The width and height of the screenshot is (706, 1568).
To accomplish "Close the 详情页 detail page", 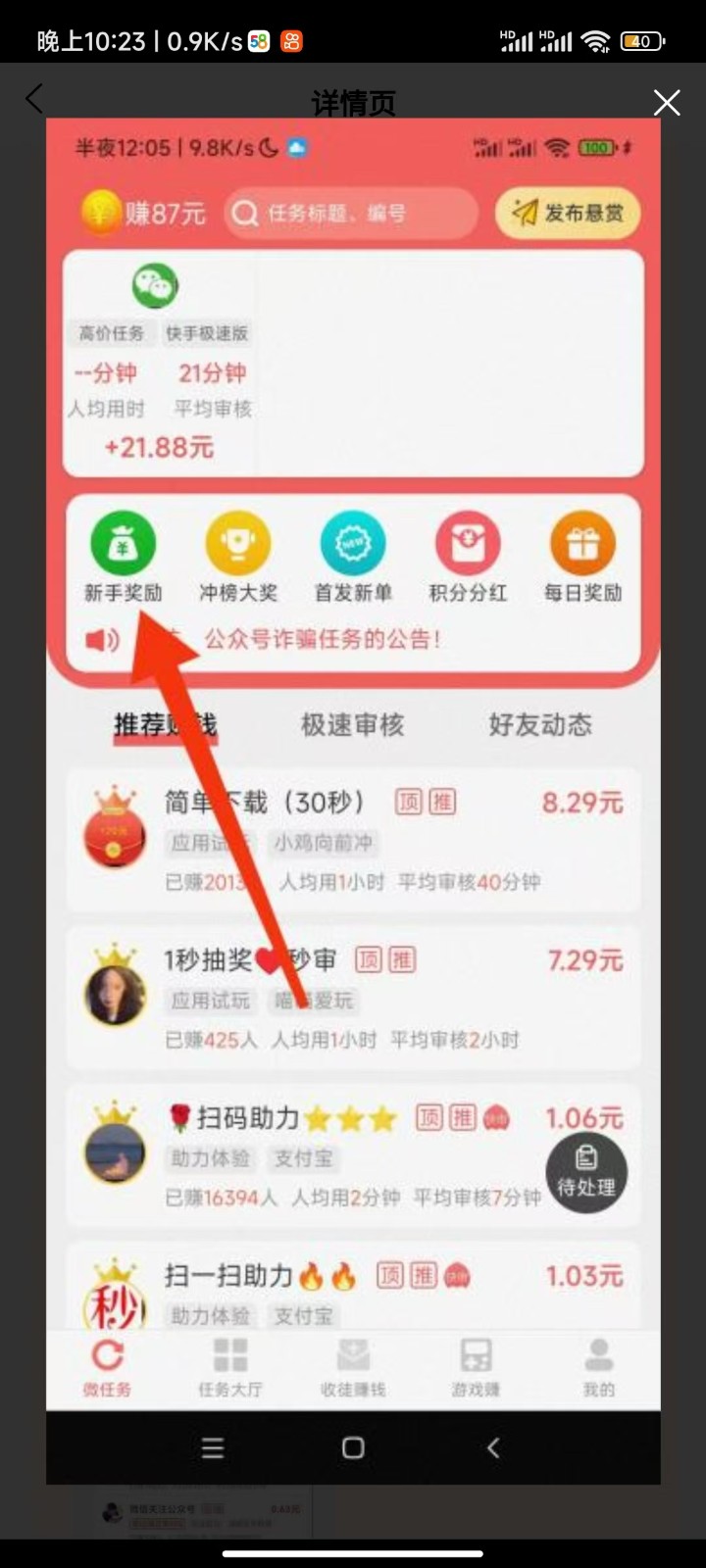I will click(x=667, y=102).
